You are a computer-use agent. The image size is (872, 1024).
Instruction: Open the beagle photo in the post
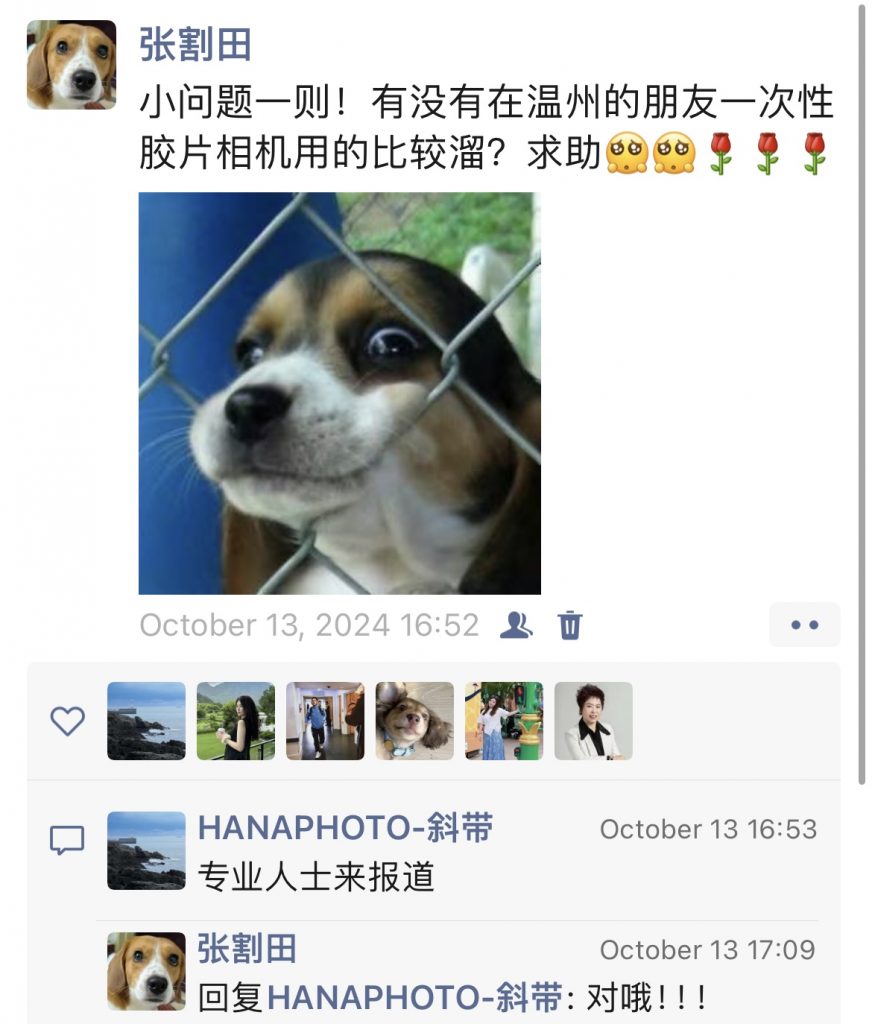pyautogui.click(x=339, y=393)
